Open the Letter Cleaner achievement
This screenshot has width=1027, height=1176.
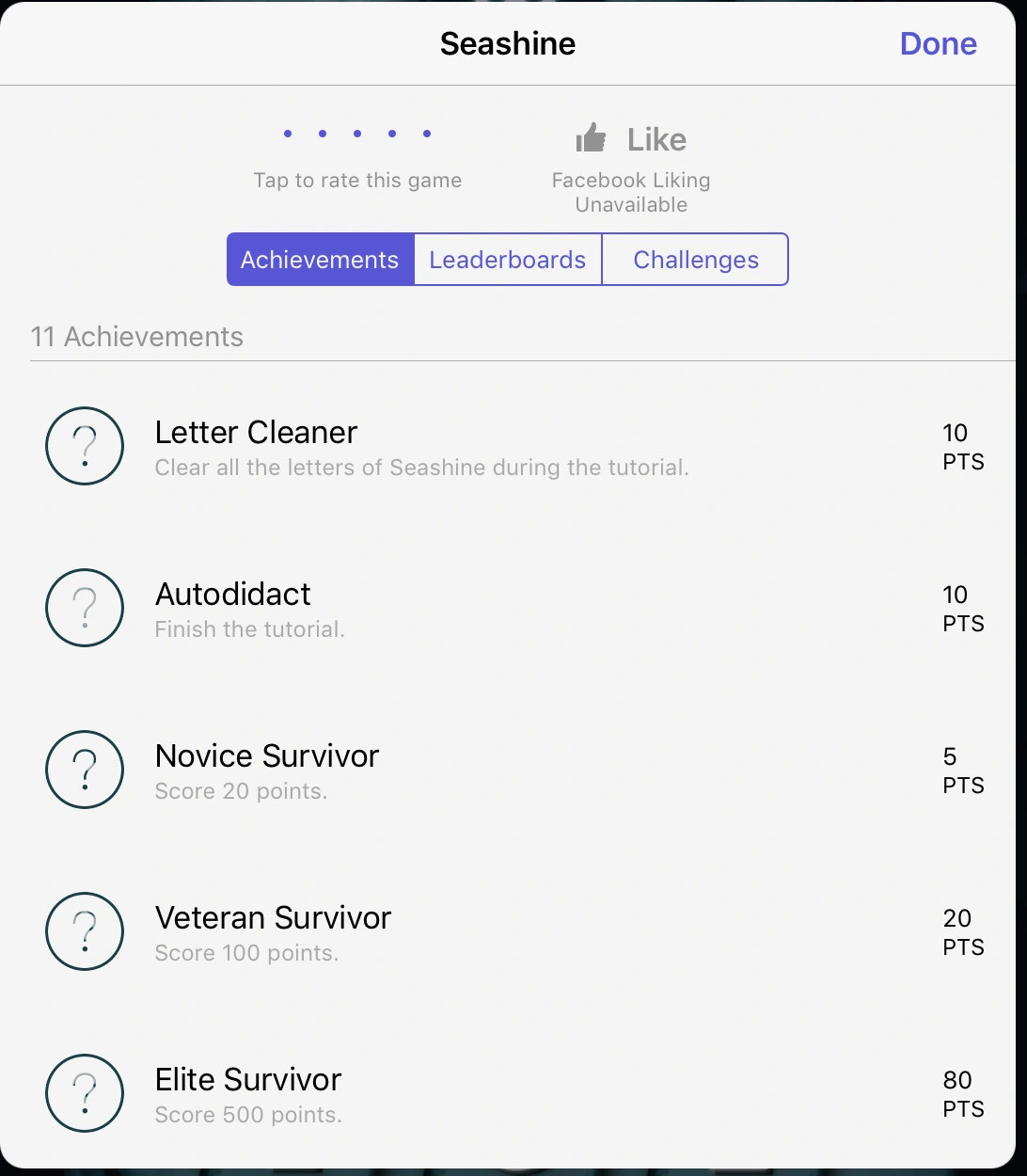point(421,446)
